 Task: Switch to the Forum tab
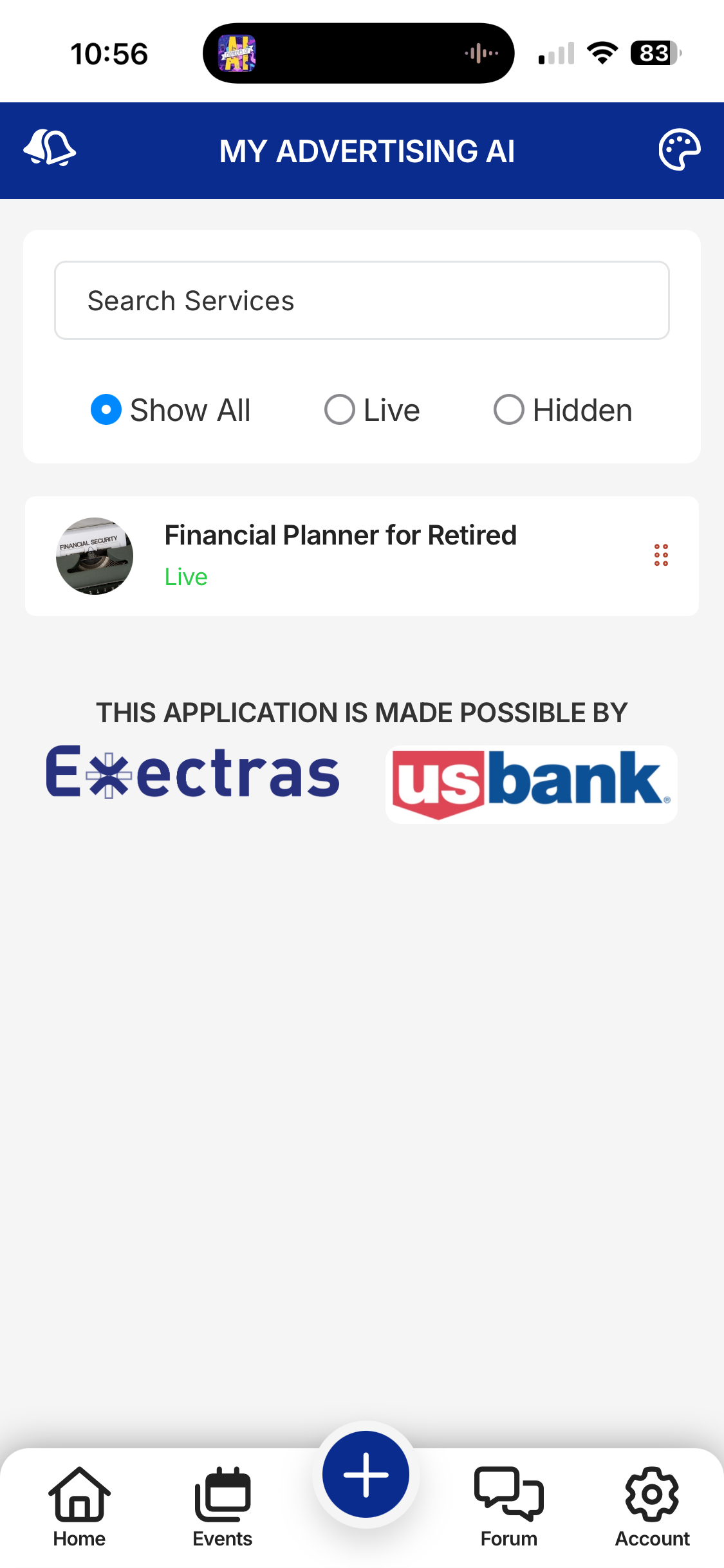tap(508, 1506)
